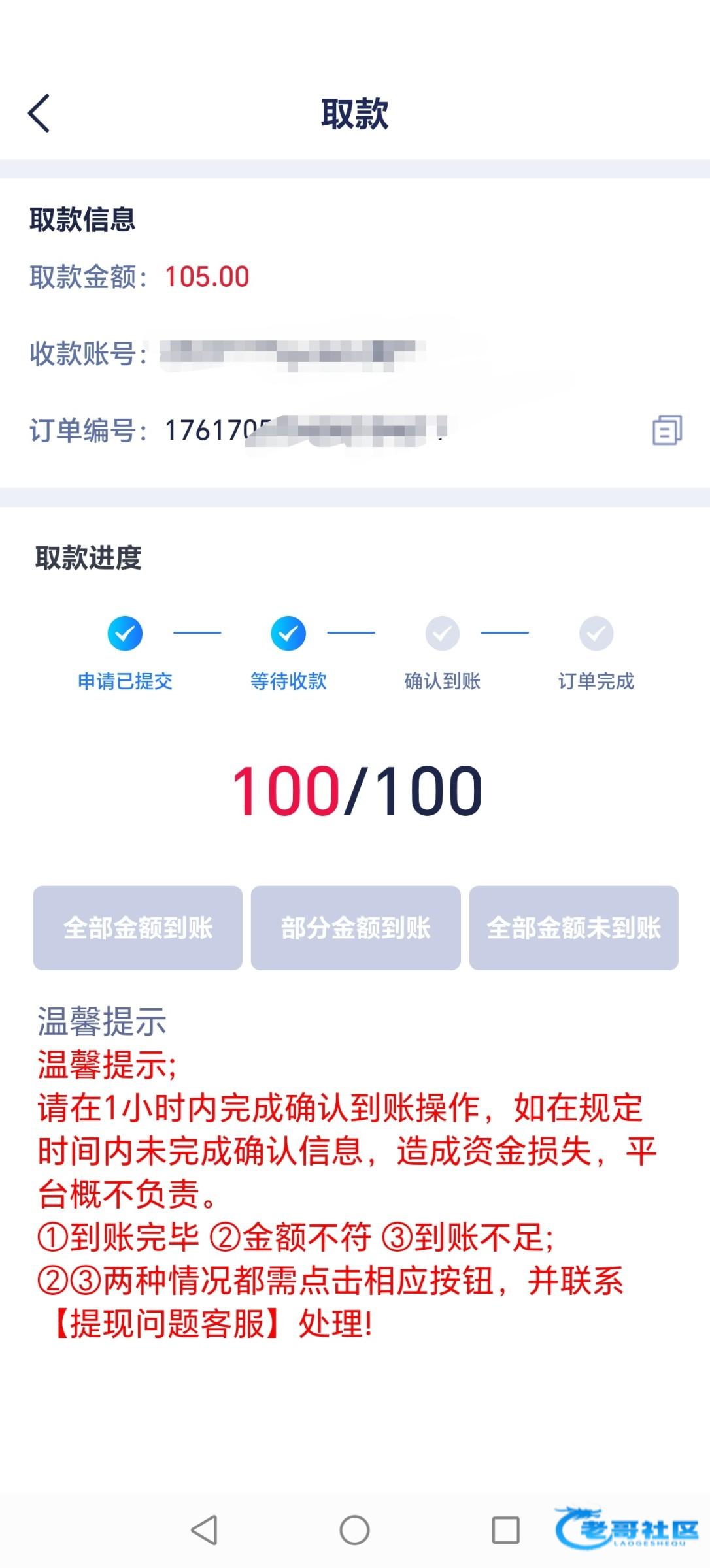Viewport: 710px width, 1568px height.
Task: Tap the system back triangle
Action: [x=204, y=1529]
